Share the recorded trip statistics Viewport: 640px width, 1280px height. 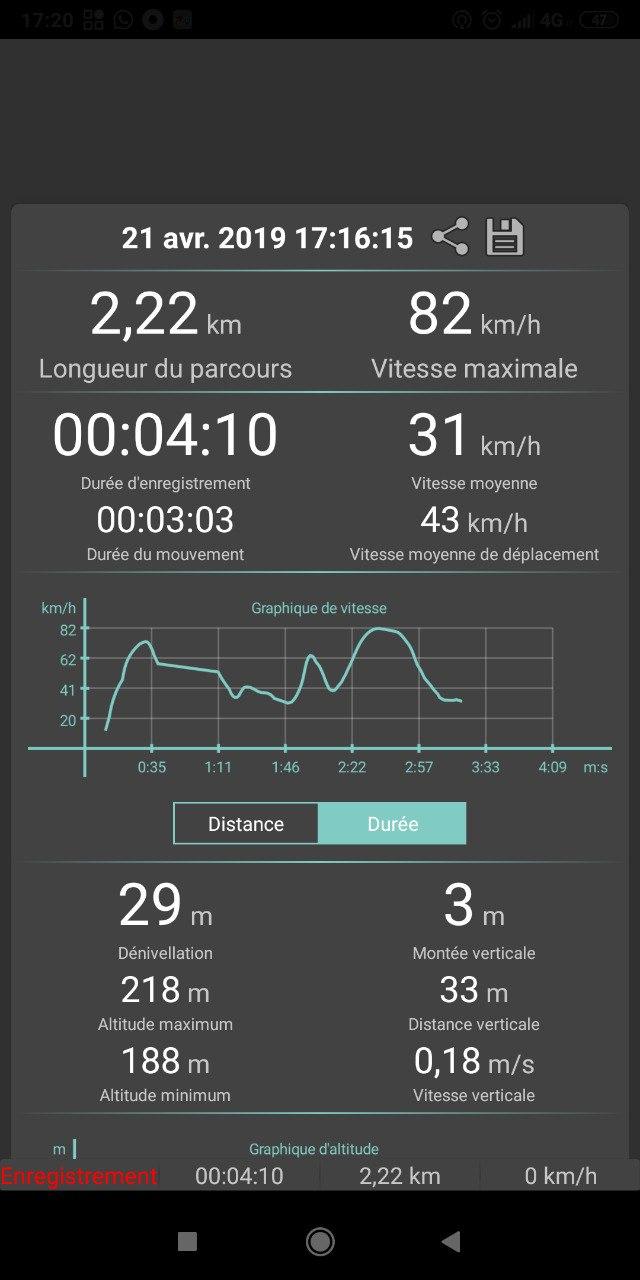(450, 237)
